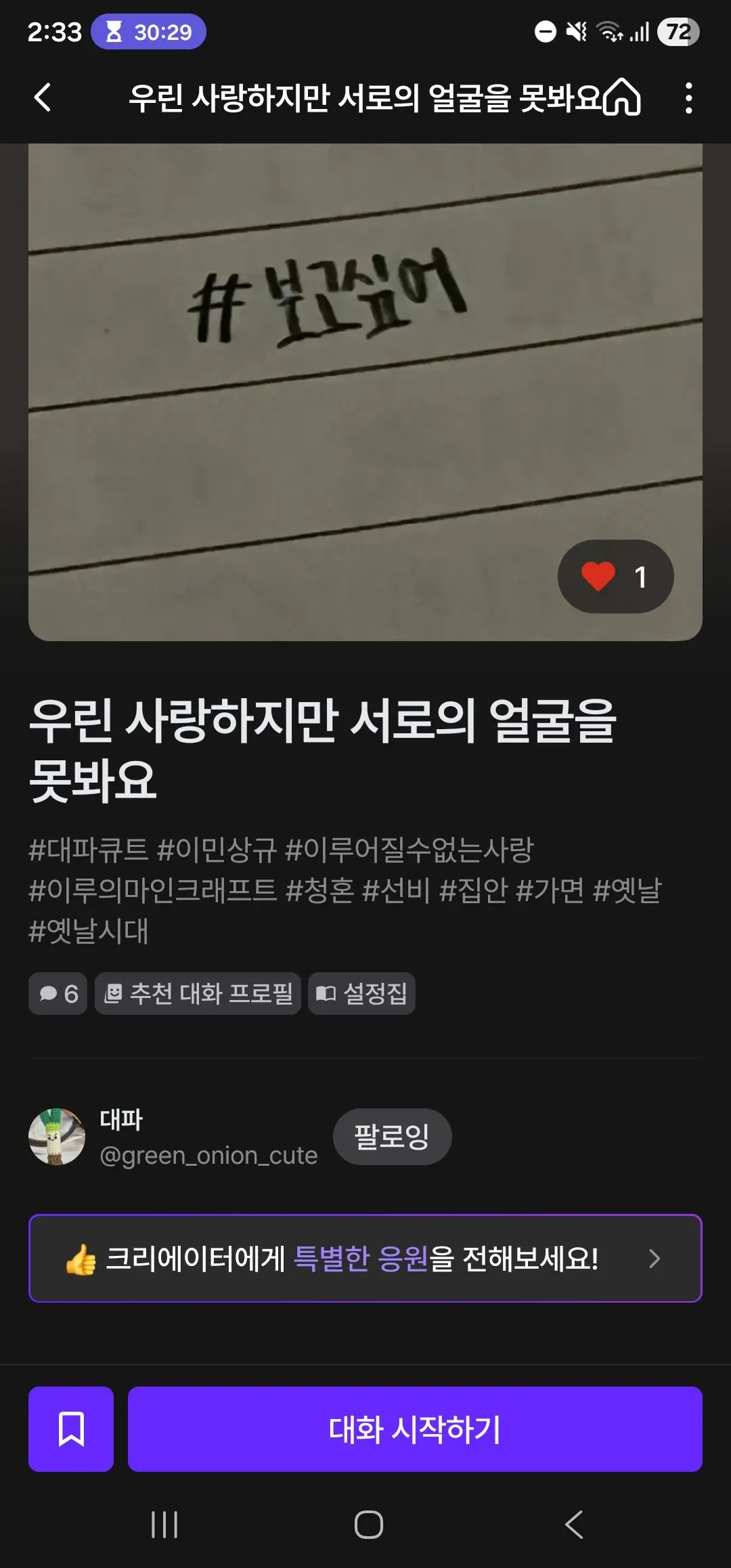Select the #대파큐트 hashtag
731x1568 pixels.
coord(88,849)
